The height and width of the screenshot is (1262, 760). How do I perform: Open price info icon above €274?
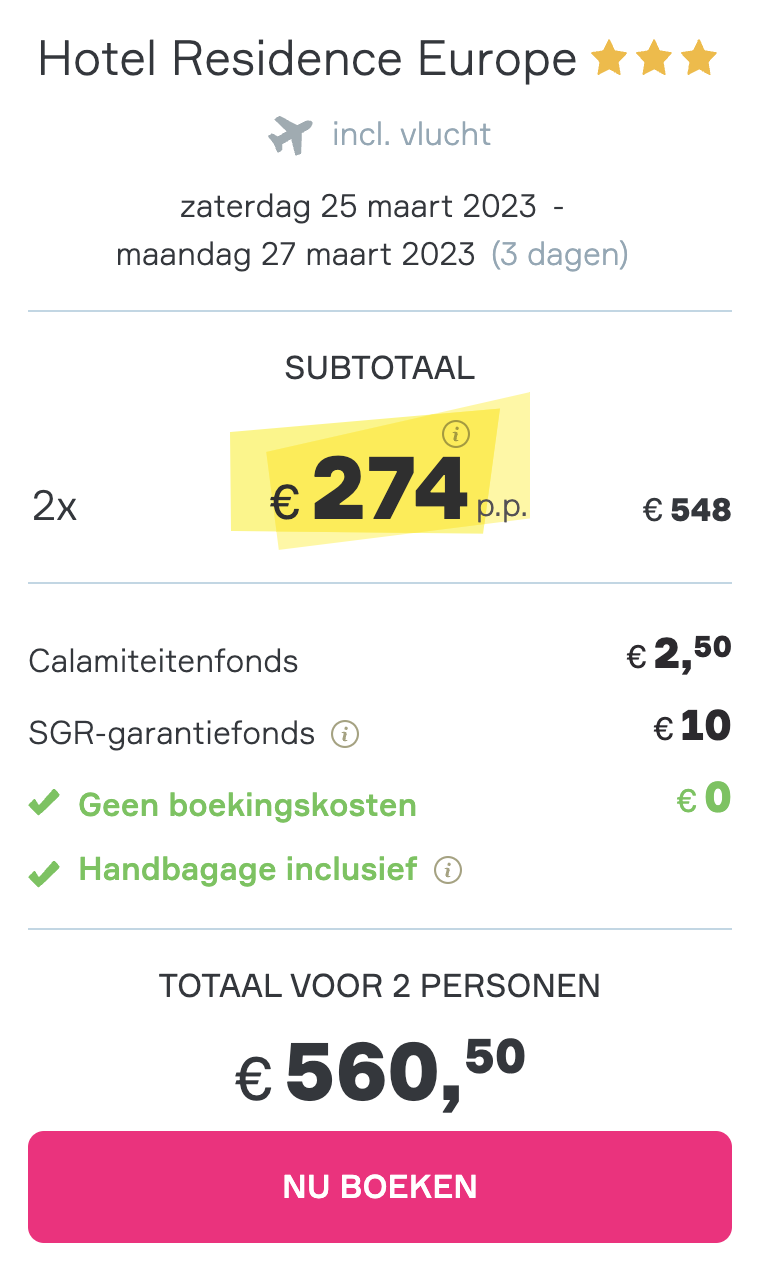(x=456, y=434)
